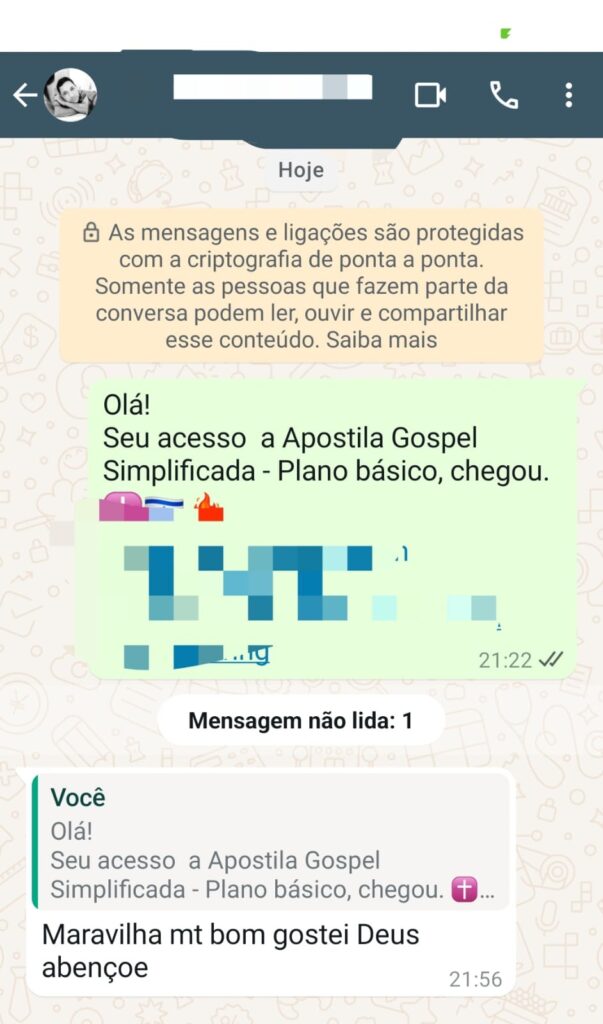
Task: Open the three-dot overflow menu
Action: 568,95
